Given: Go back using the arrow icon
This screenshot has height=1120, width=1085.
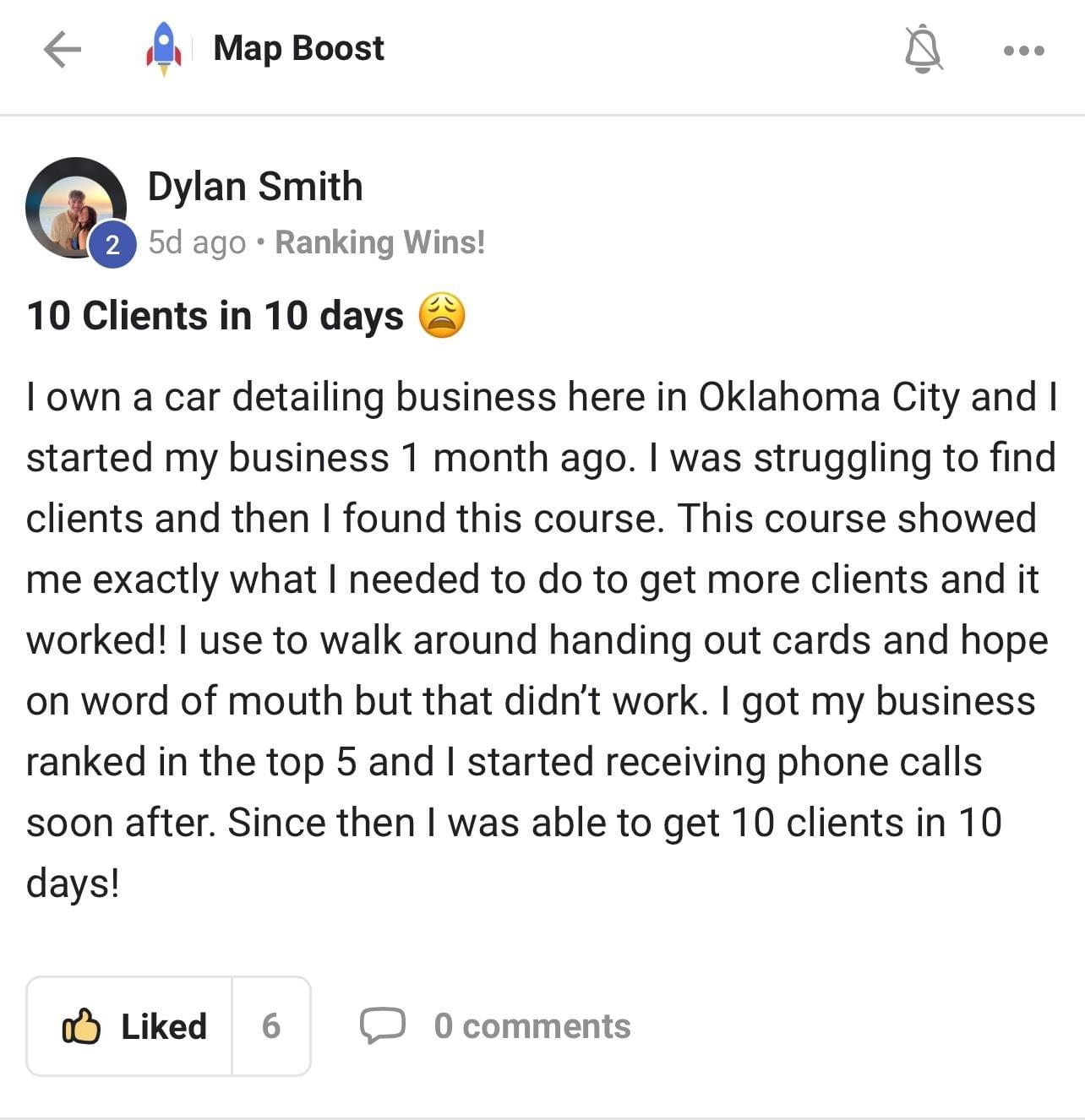Looking at the screenshot, I should click(62, 50).
